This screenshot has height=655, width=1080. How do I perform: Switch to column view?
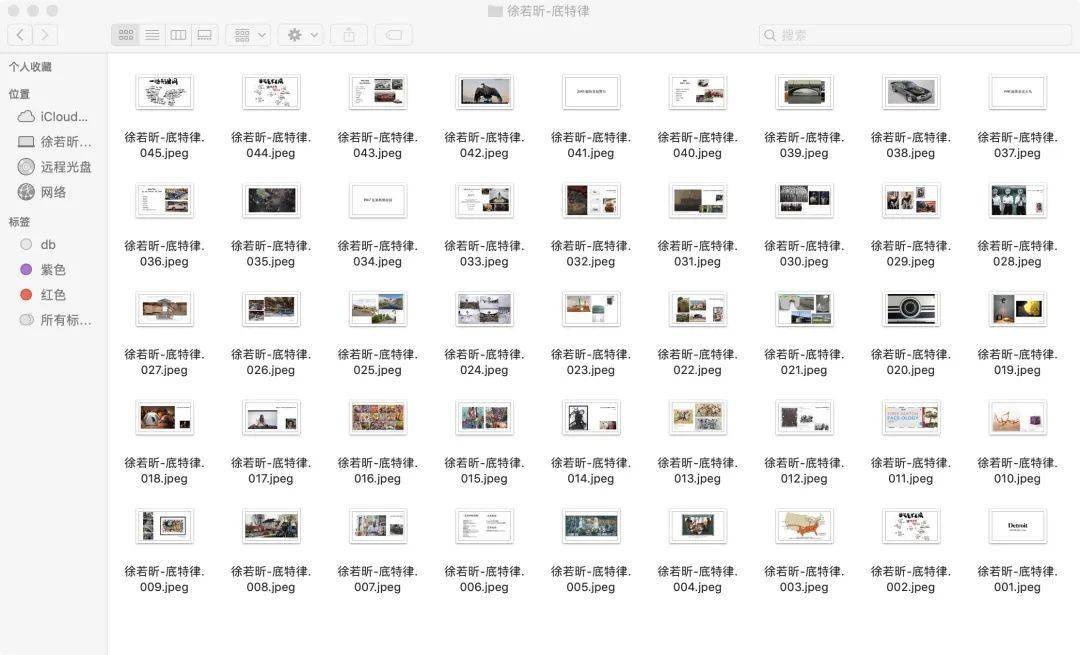point(178,35)
